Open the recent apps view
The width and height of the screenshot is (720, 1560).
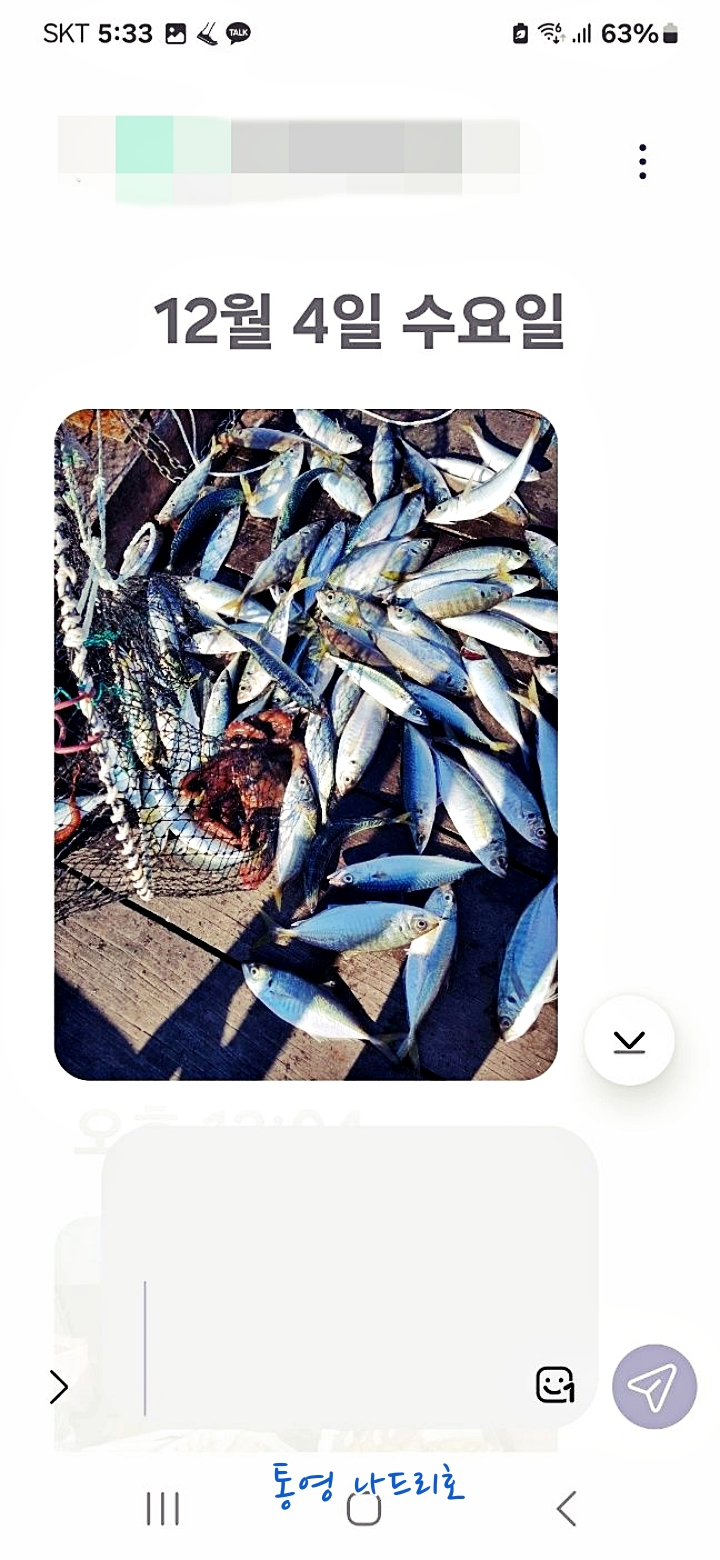[x=162, y=1509]
